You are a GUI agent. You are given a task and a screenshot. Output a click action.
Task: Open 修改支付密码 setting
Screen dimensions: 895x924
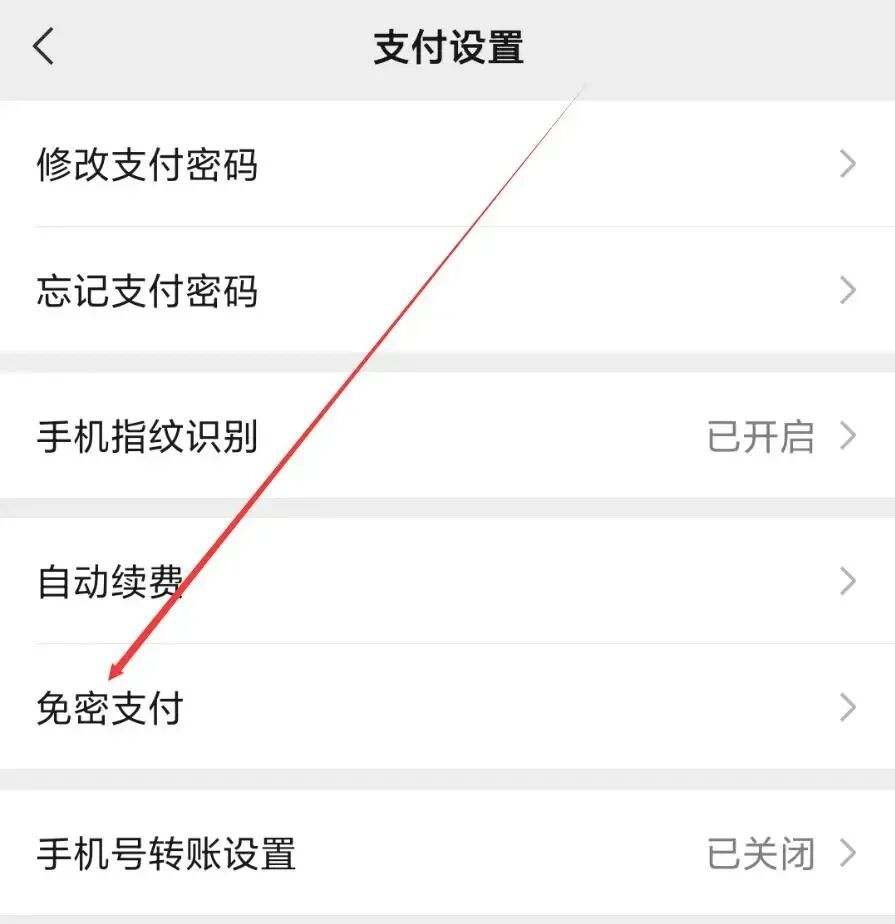point(447,164)
